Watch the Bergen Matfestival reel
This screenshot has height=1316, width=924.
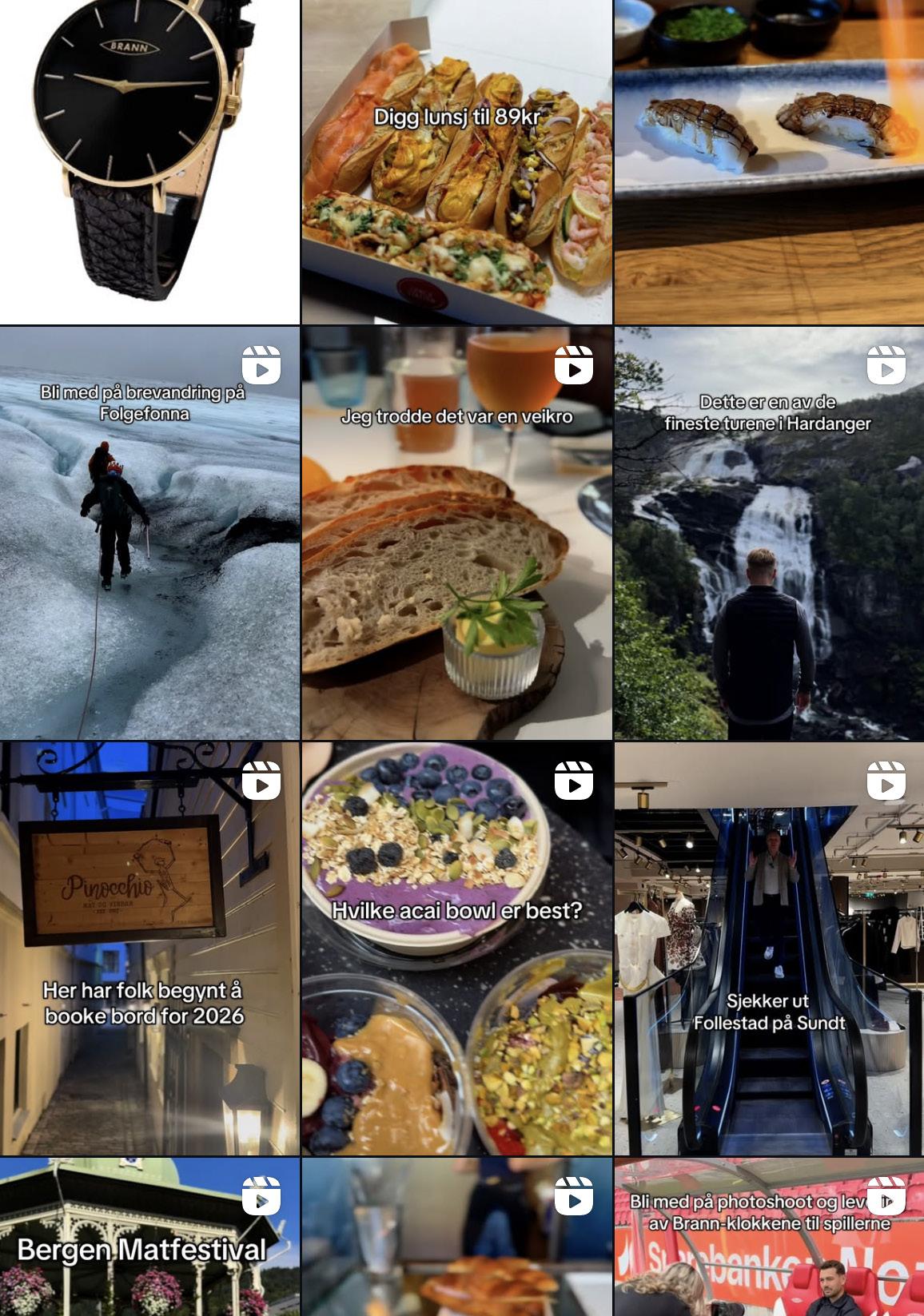[x=149, y=1238]
